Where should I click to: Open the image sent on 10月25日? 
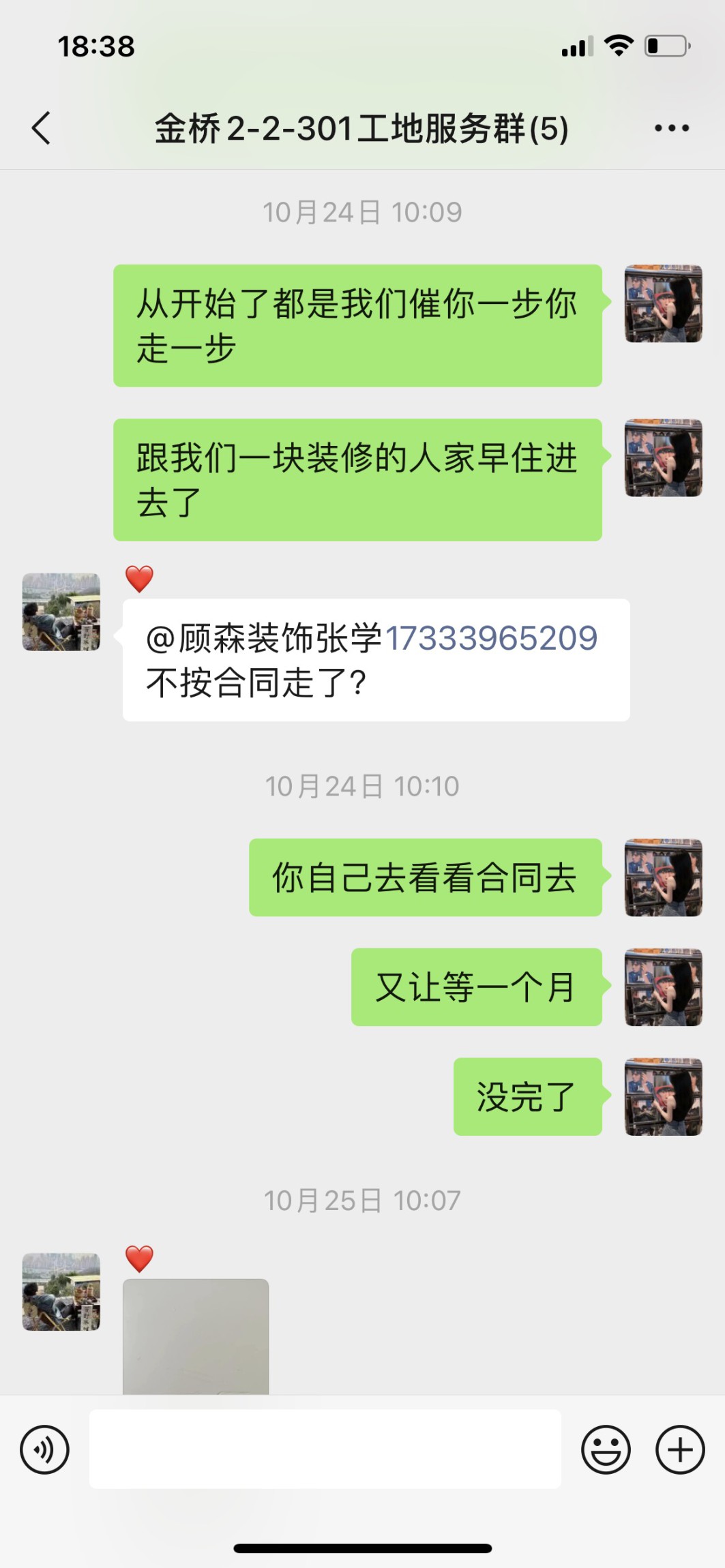tap(196, 1336)
